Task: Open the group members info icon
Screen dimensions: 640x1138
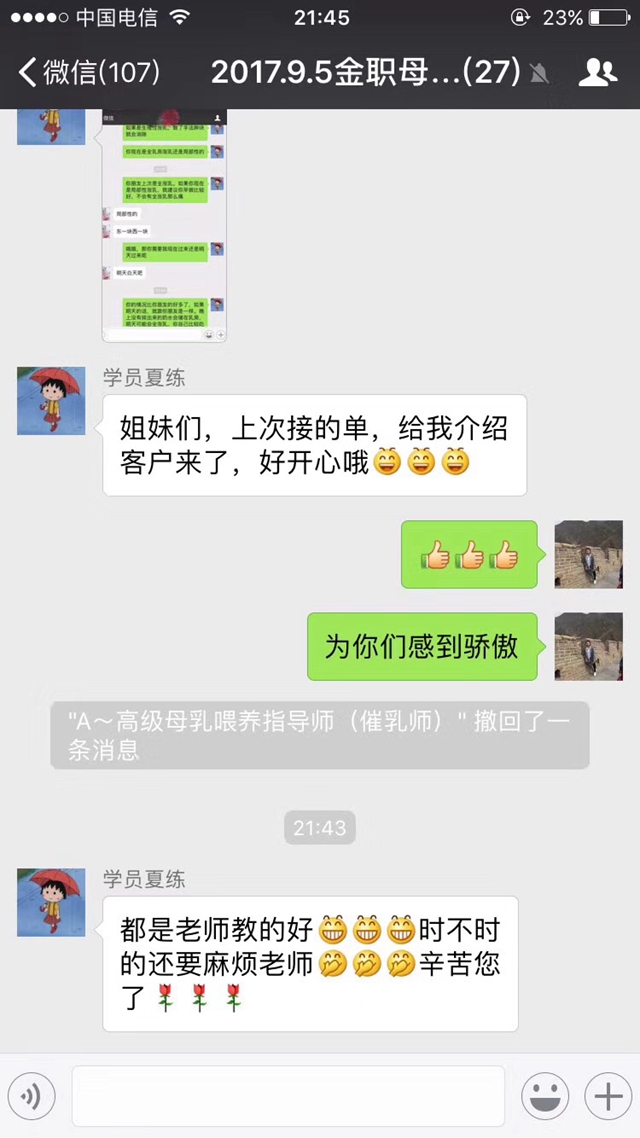Action: tap(597, 72)
